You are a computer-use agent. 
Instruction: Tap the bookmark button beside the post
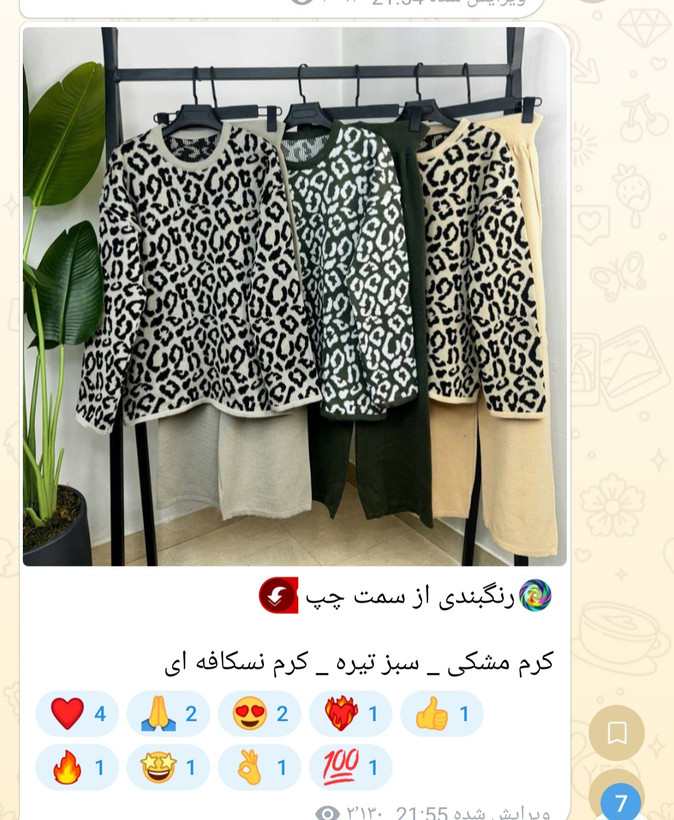pyautogui.click(x=617, y=733)
